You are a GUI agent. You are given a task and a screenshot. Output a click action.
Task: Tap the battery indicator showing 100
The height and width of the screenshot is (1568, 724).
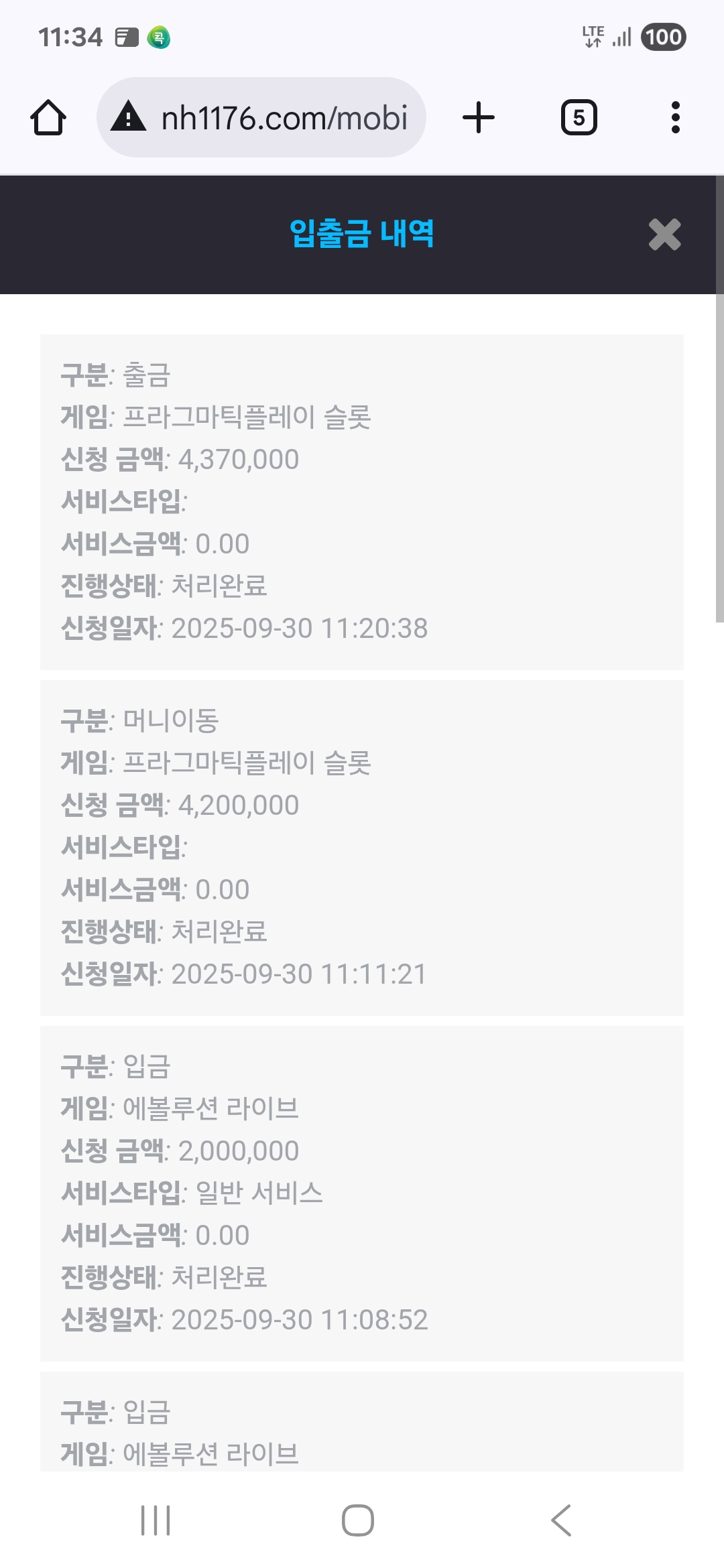coord(662,38)
